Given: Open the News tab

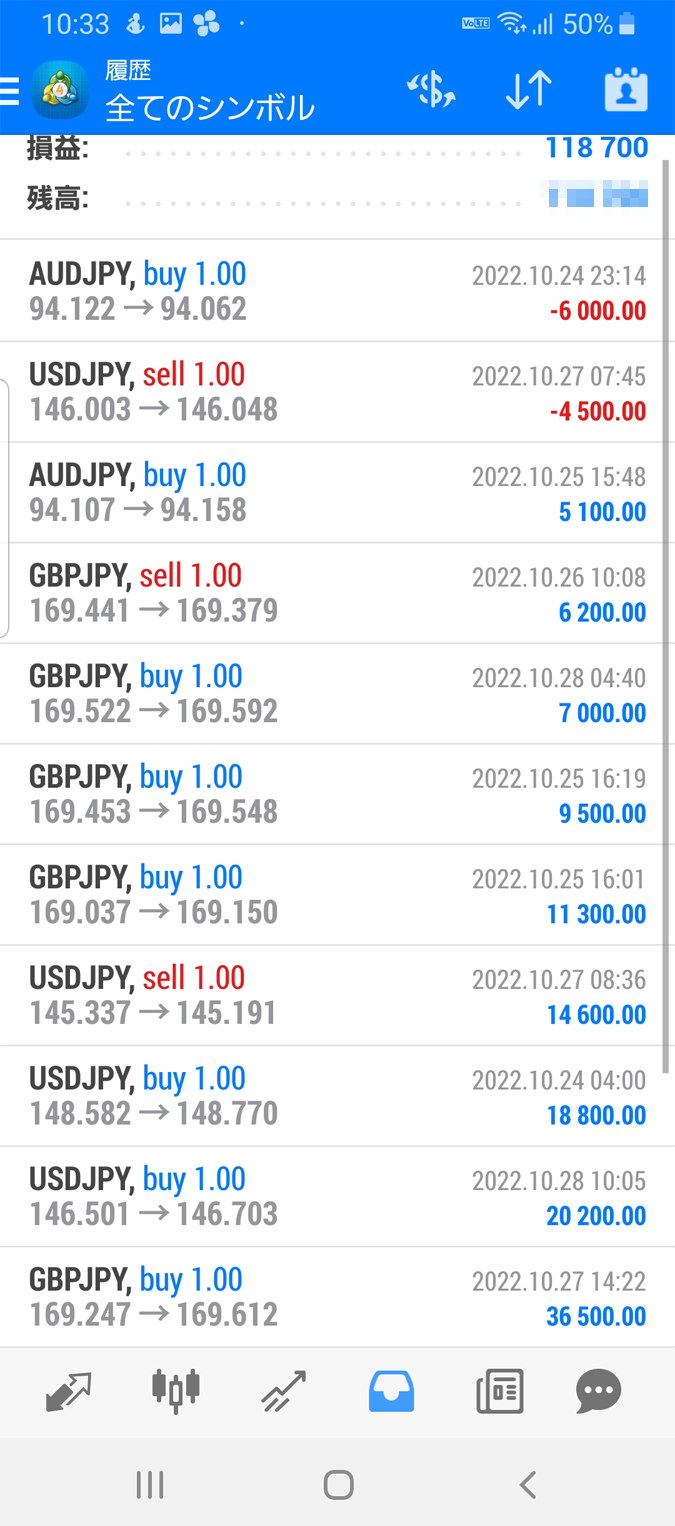Looking at the screenshot, I should pos(500,1391).
